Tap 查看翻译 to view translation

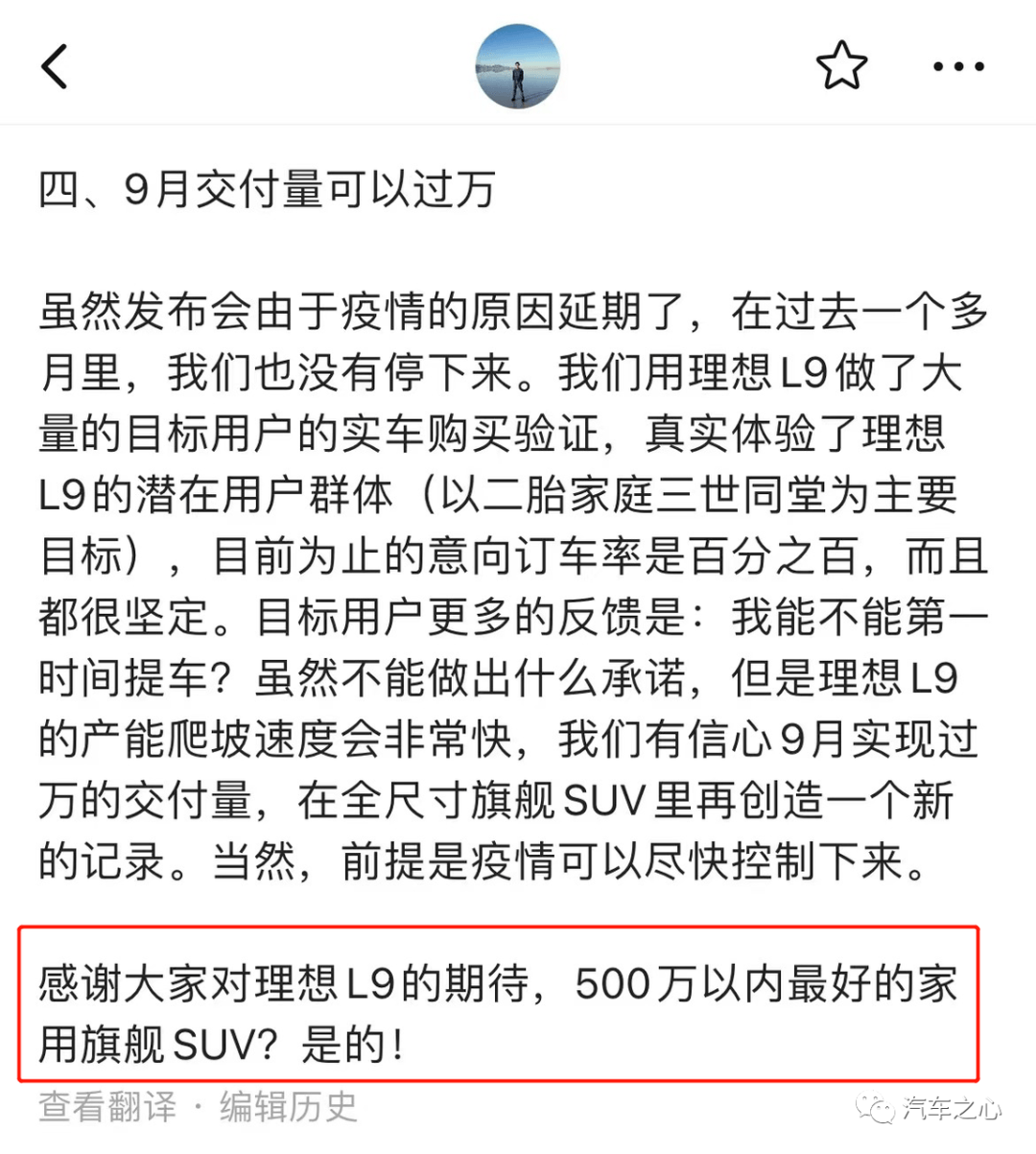click(108, 1106)
